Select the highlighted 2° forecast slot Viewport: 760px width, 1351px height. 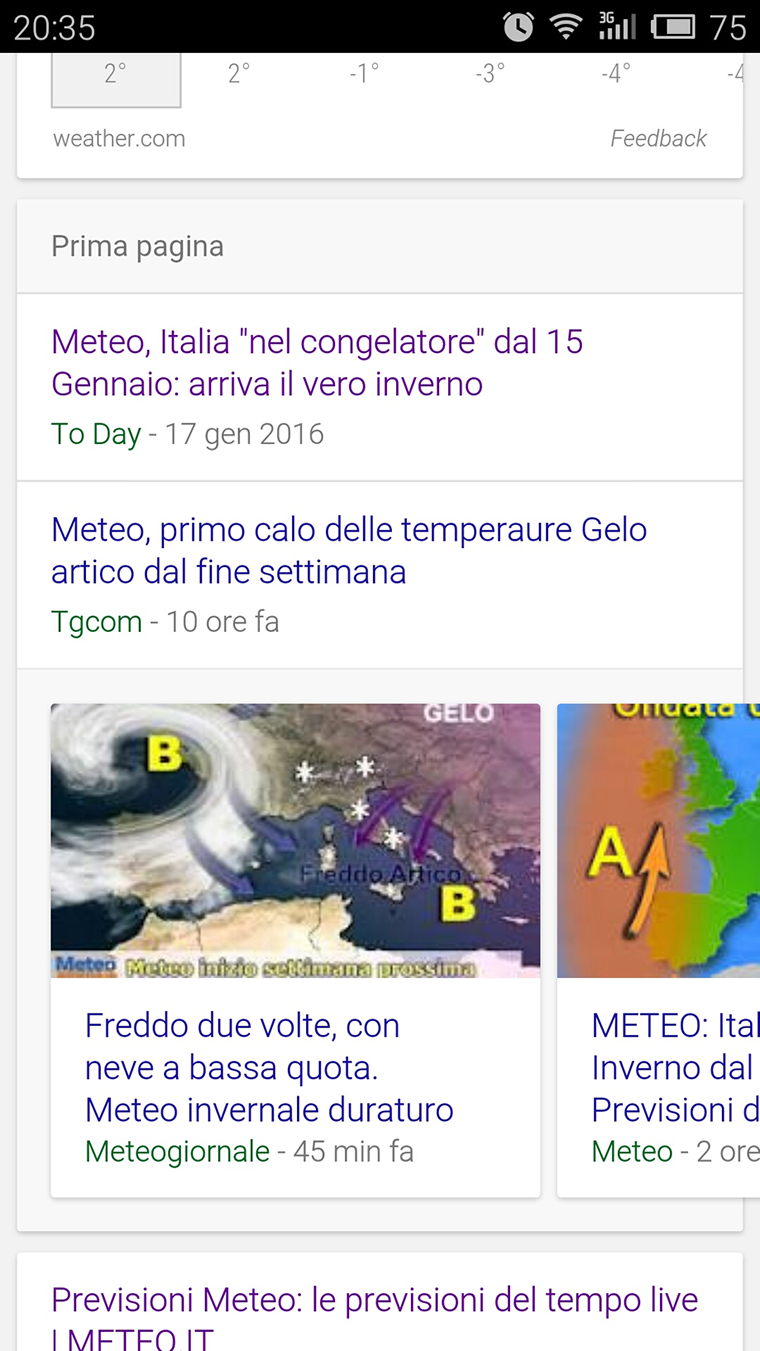[x=116, y=77]
